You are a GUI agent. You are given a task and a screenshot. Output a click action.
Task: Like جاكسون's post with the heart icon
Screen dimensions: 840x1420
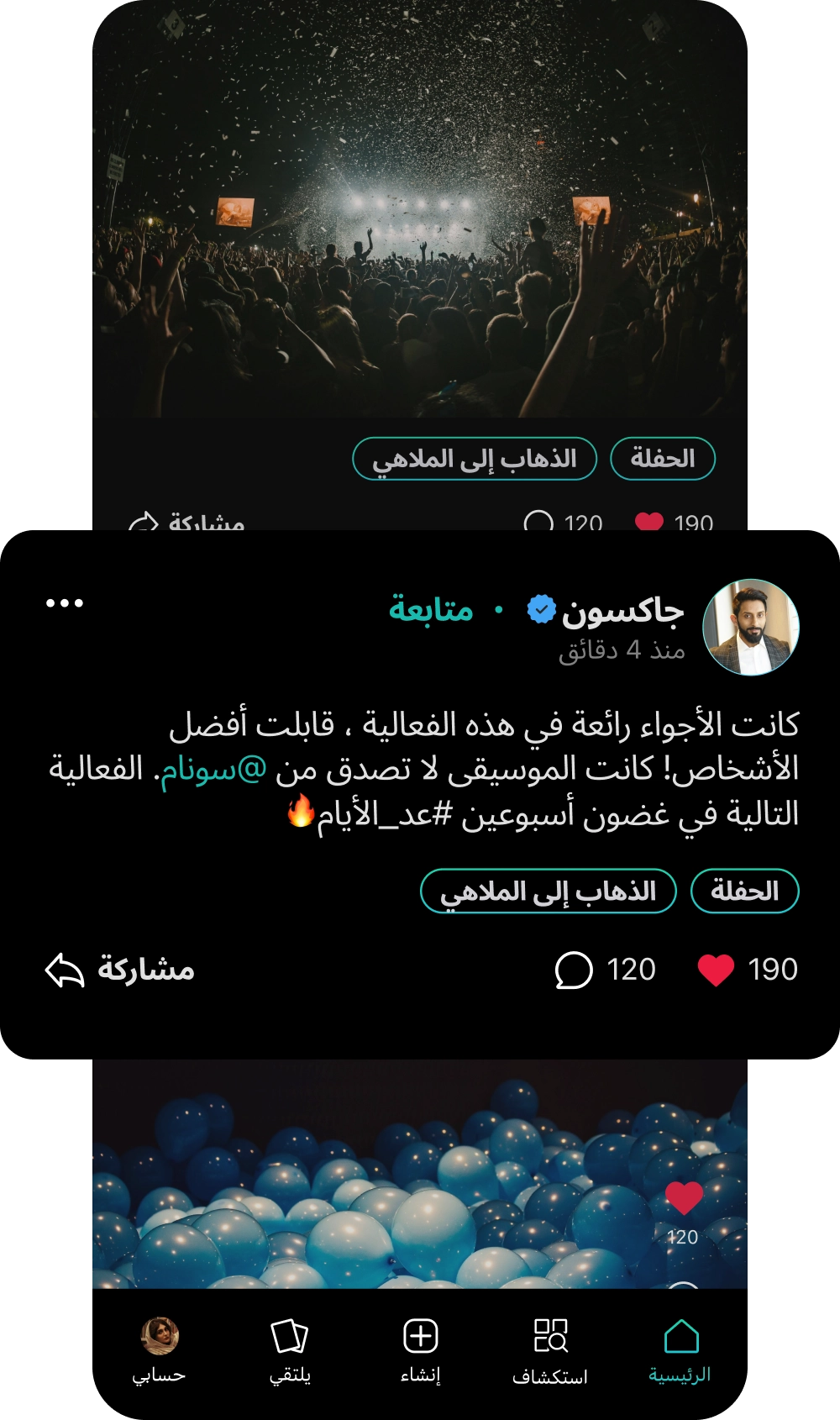point(716,970)
